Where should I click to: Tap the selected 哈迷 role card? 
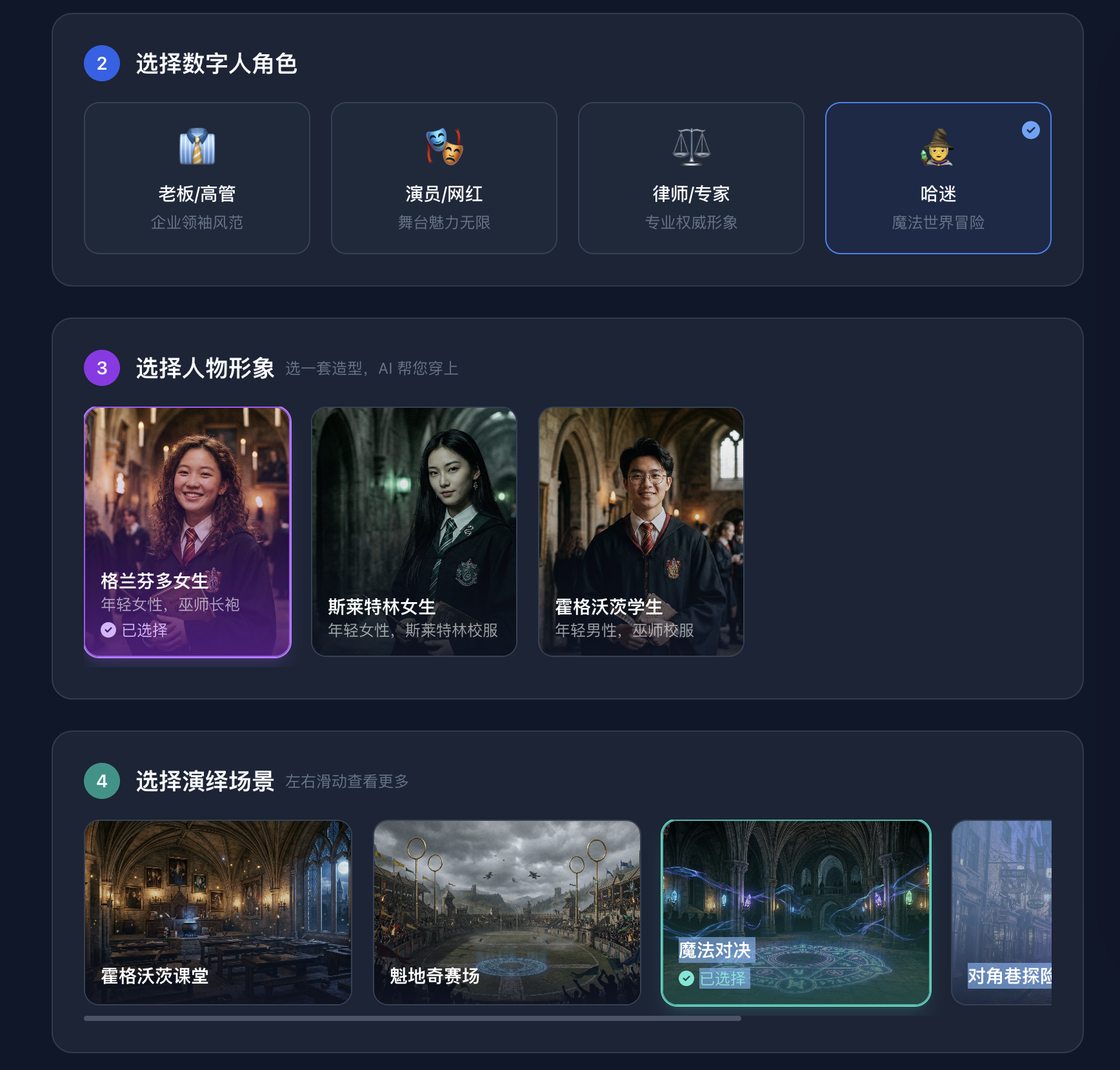[x=938, y=178]
